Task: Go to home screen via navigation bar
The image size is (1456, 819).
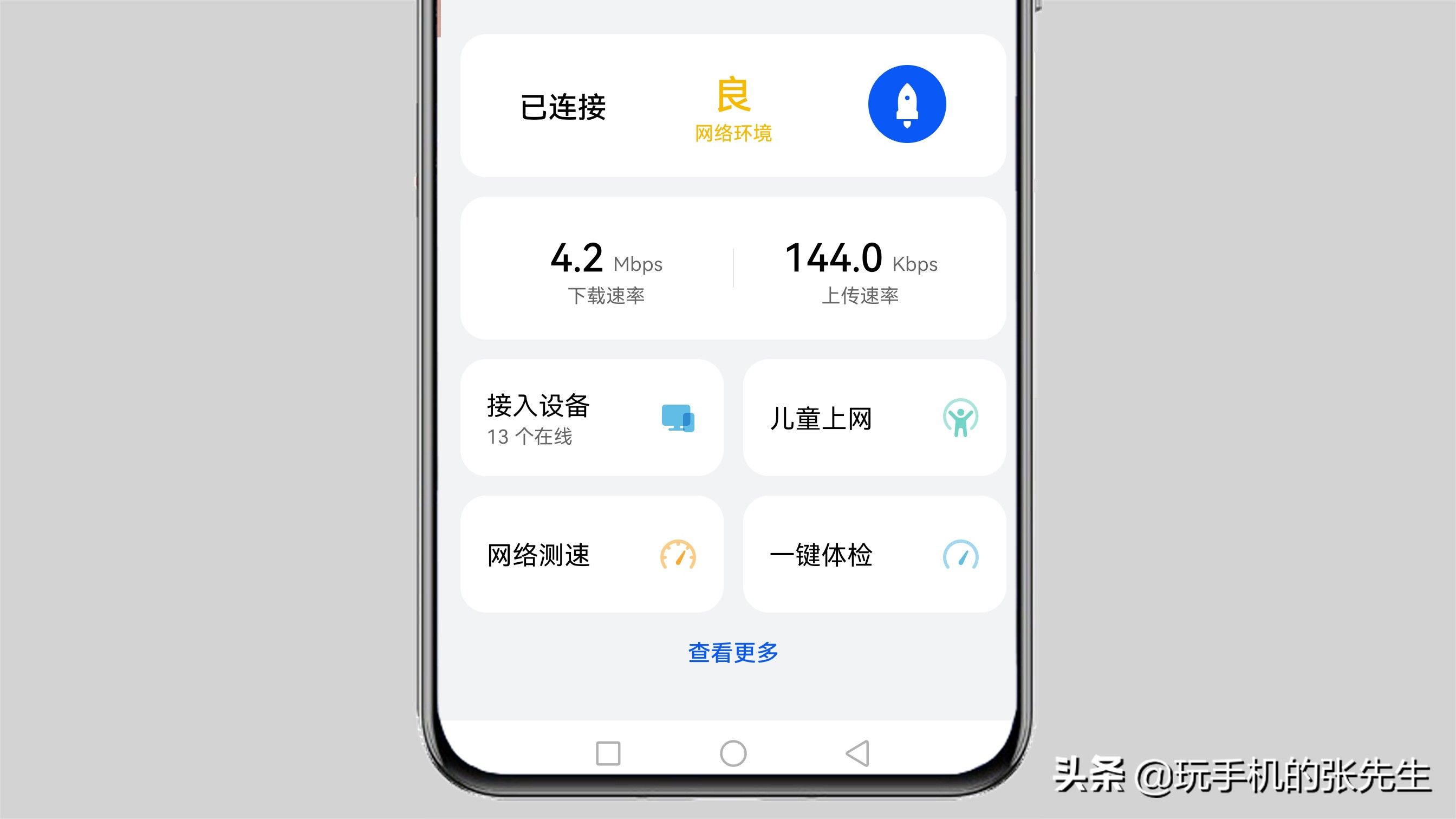Action: click(733, 753)
